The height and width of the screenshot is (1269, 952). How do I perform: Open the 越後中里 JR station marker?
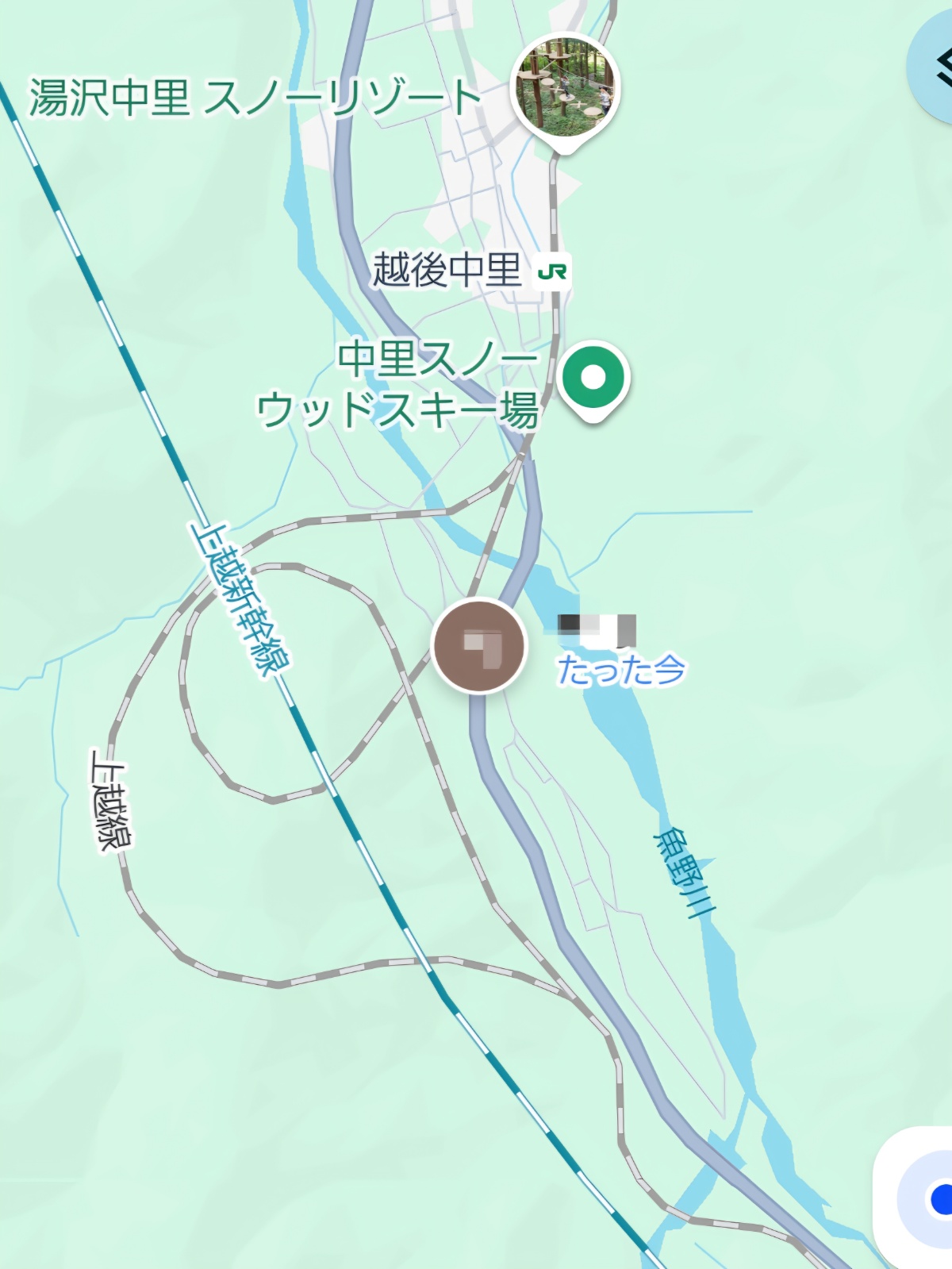point(552,272)
